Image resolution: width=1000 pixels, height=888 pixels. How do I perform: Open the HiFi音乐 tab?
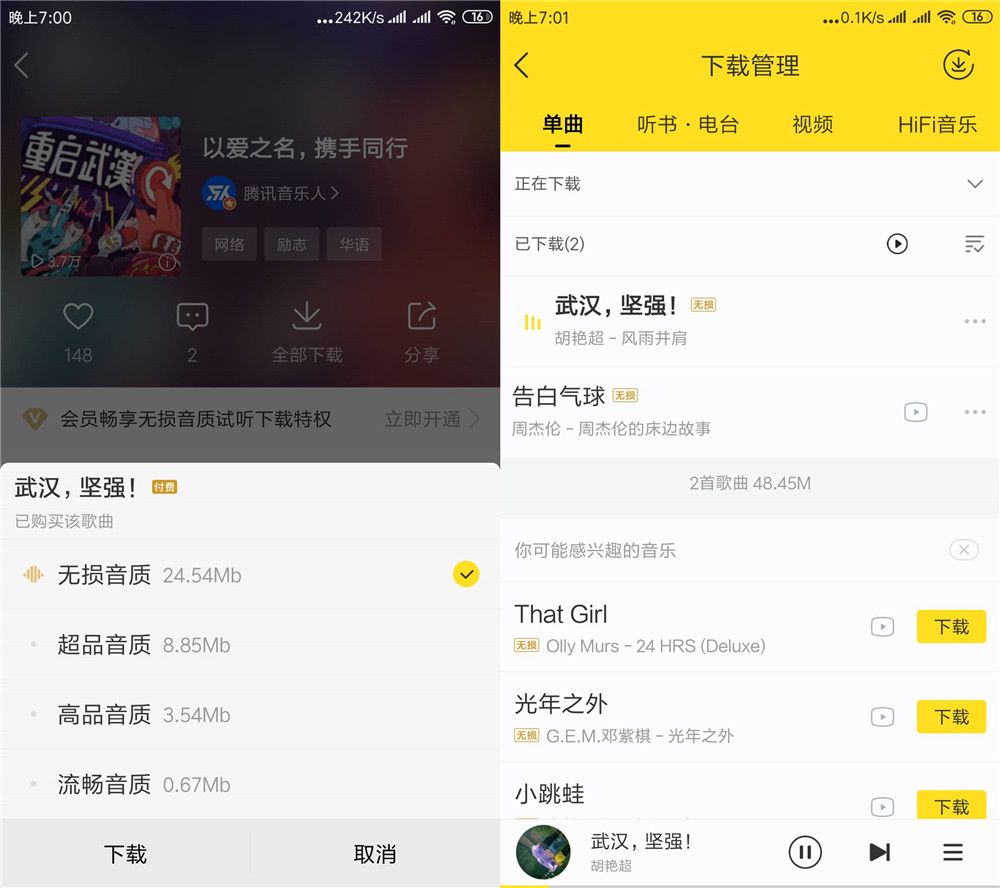[x=937, y=125]
